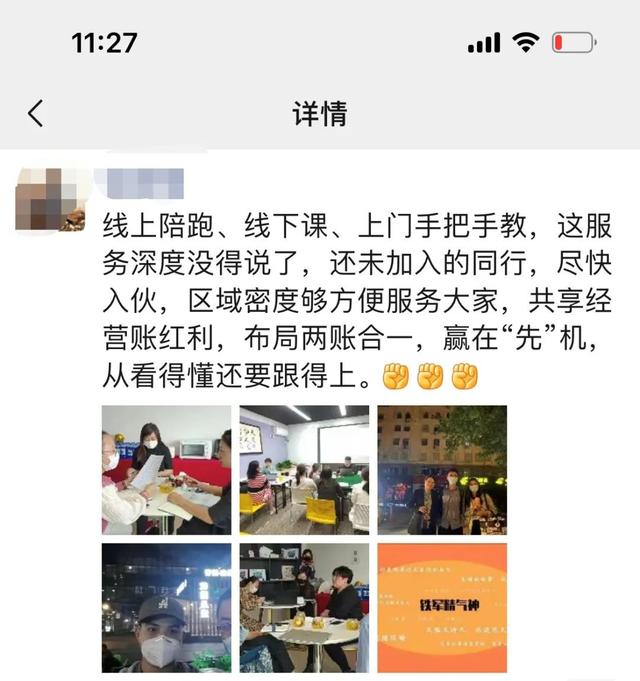The width and height of the screenshot is (640, 681).
Task: Open the poster's blurred username
Action: [x=139, y=184]
